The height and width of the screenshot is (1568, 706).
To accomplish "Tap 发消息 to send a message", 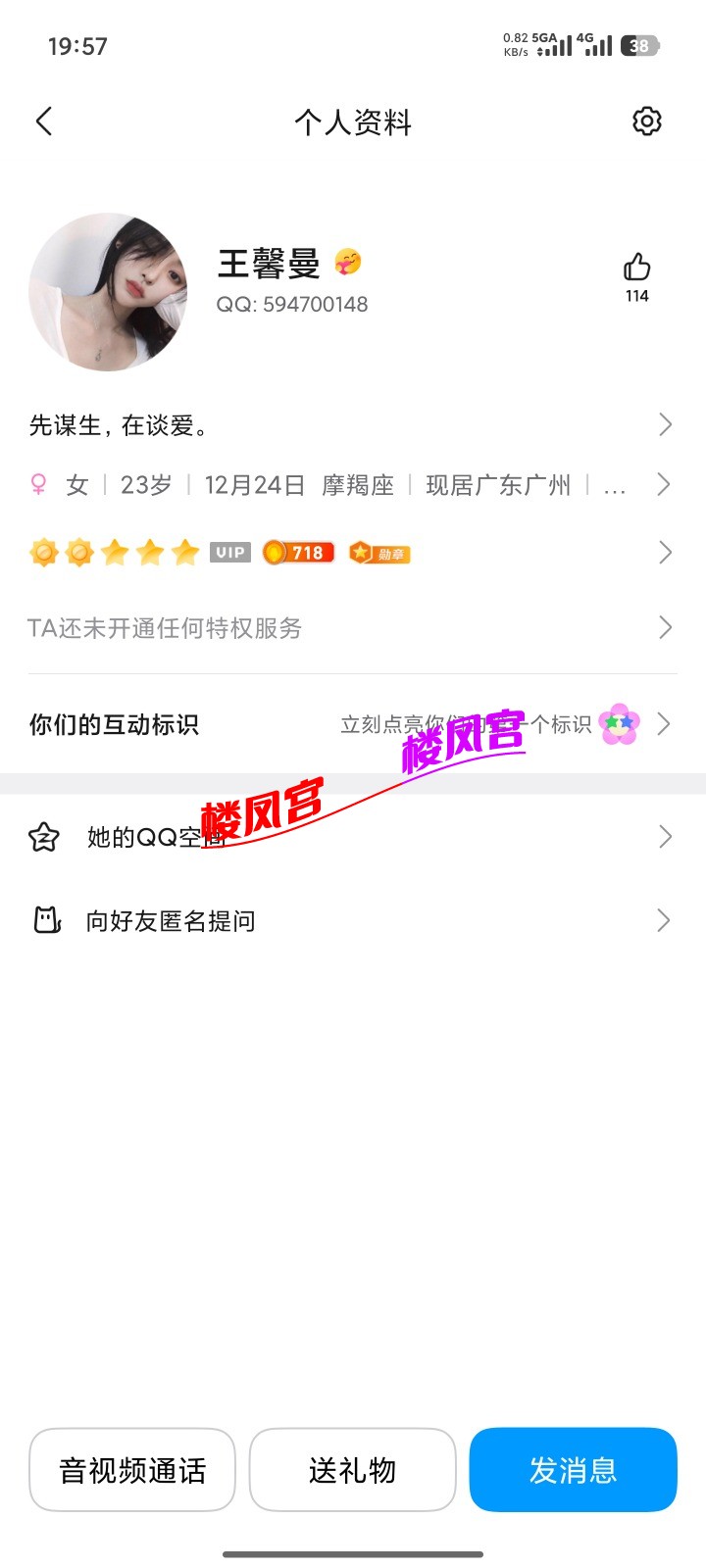I will (x=574, y=1470).
